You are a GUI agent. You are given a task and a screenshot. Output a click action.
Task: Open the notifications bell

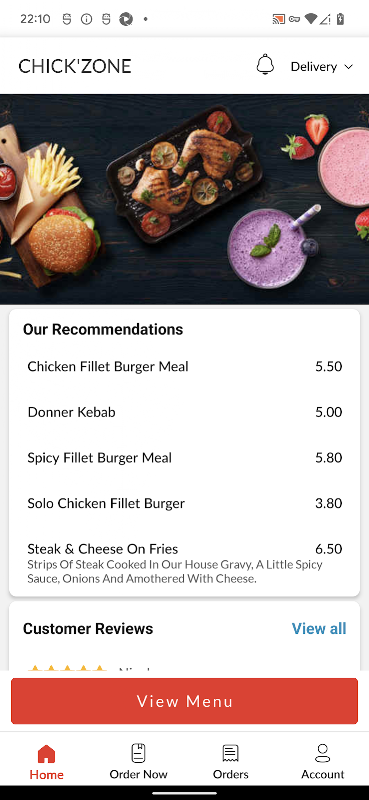coord(265,65)
